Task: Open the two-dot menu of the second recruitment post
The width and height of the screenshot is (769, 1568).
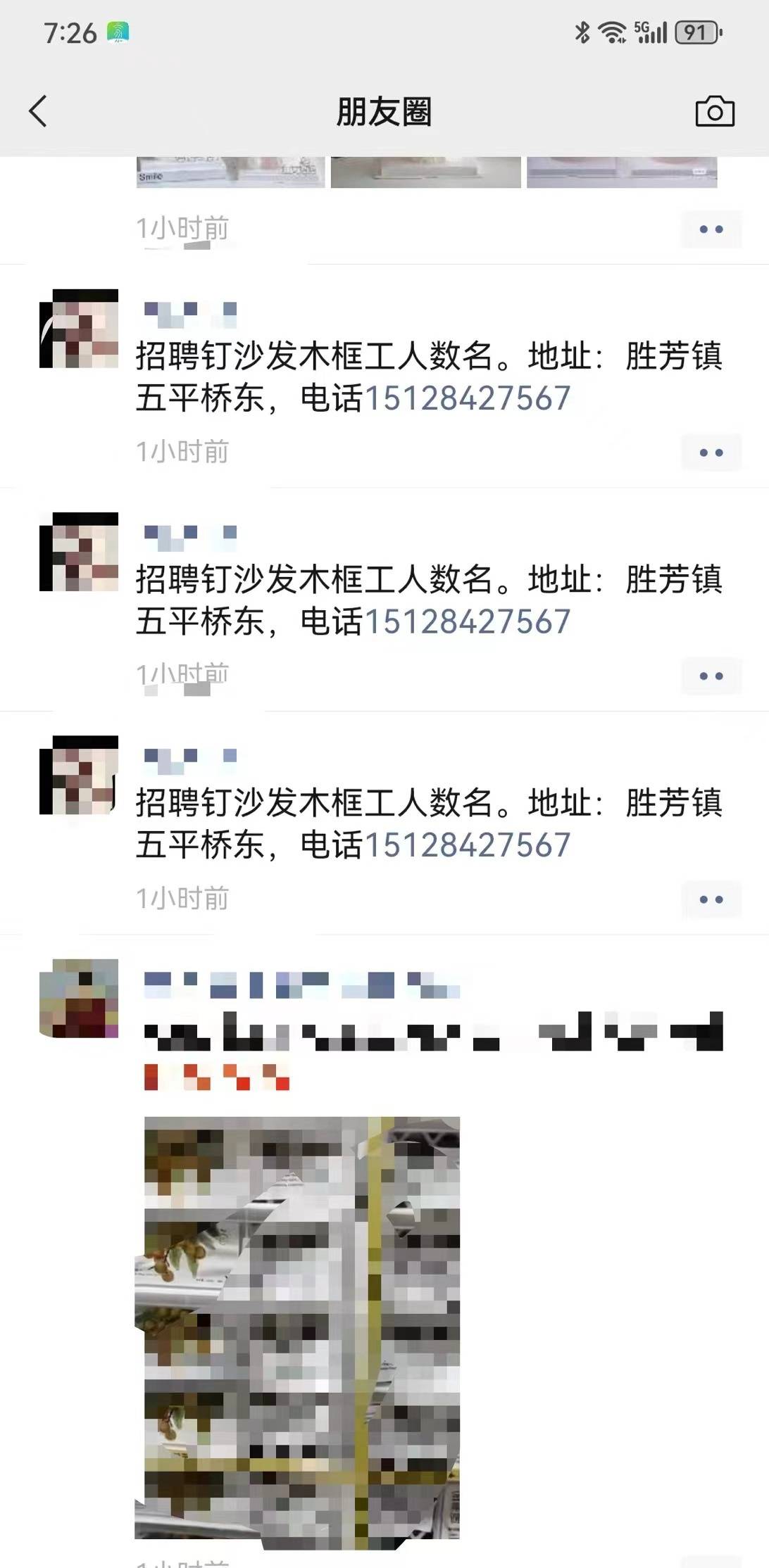Action: (x=711, y=676)
